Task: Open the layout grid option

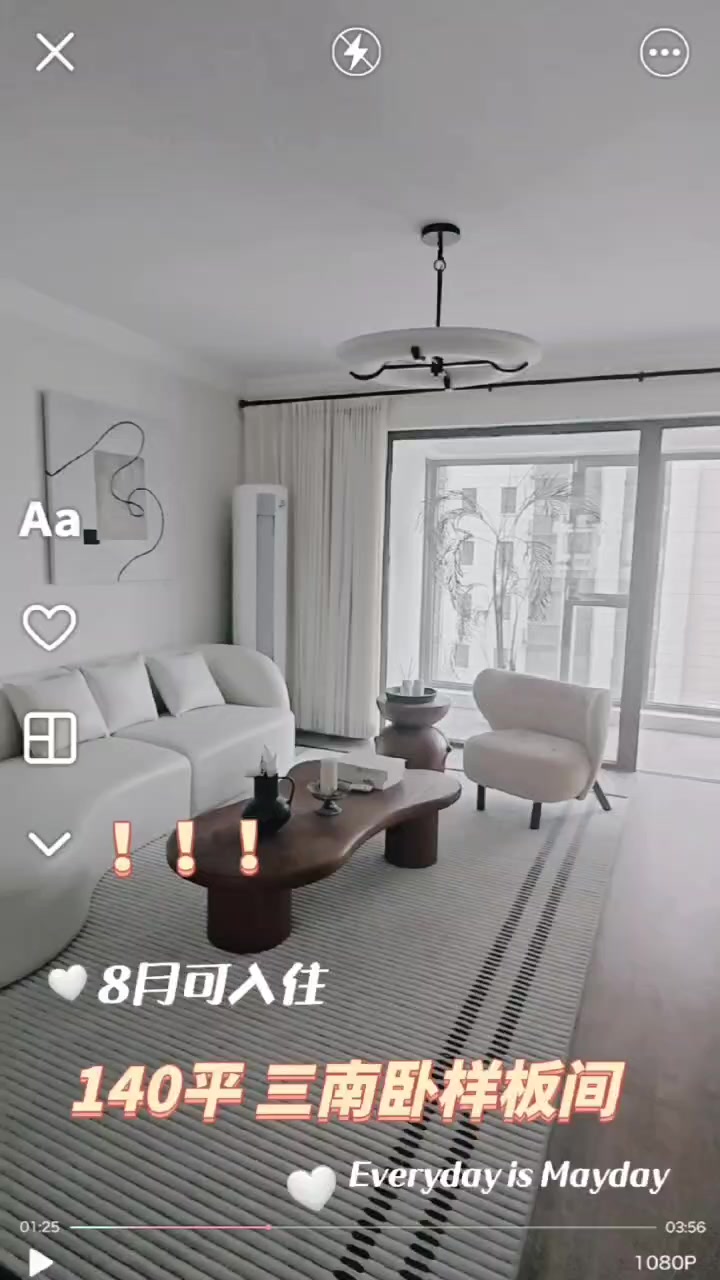Action: 50,738
